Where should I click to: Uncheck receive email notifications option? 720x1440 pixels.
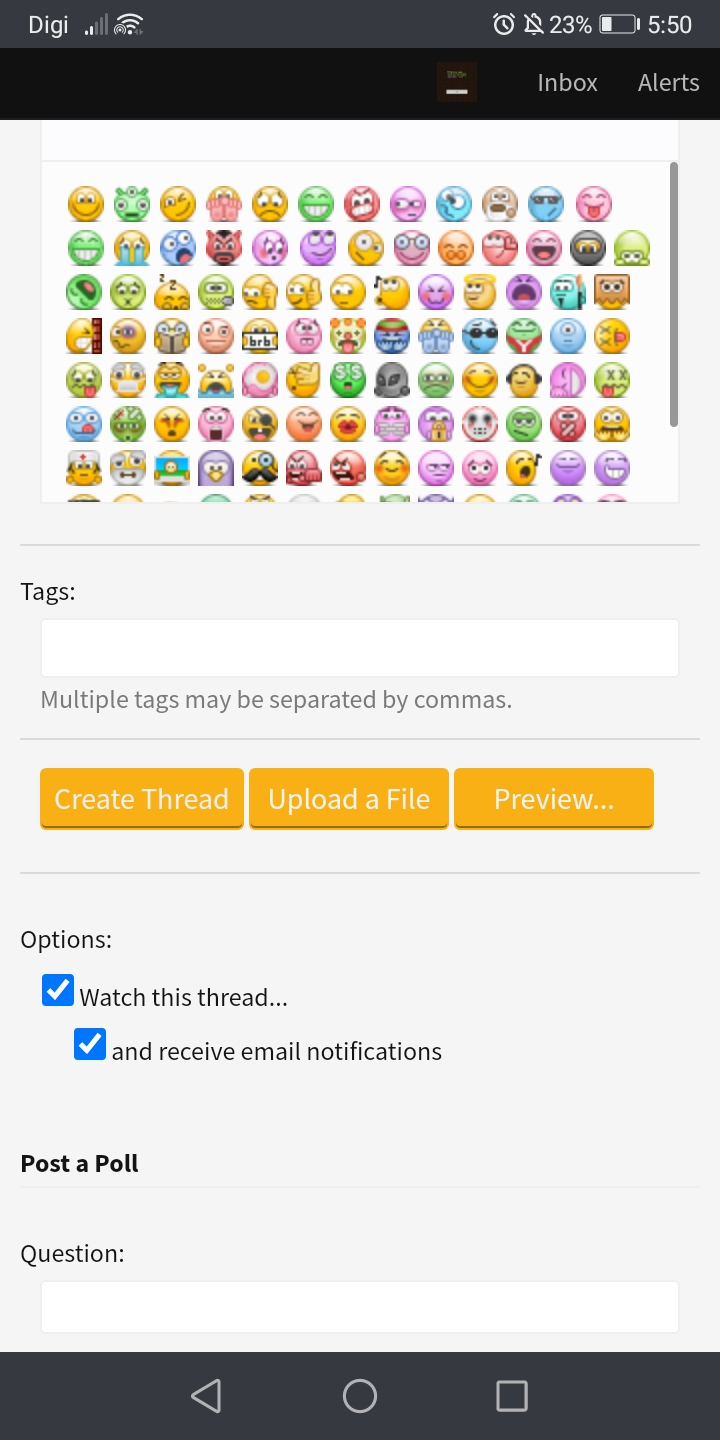point(90,1045)
